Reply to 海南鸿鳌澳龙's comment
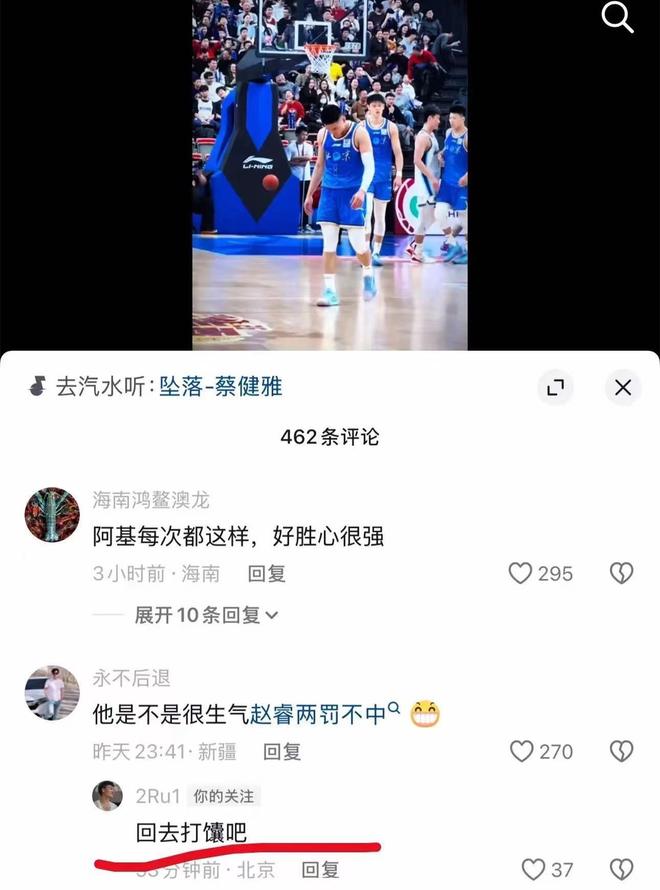Screen dimensions: 660x890 pos(267,574)
